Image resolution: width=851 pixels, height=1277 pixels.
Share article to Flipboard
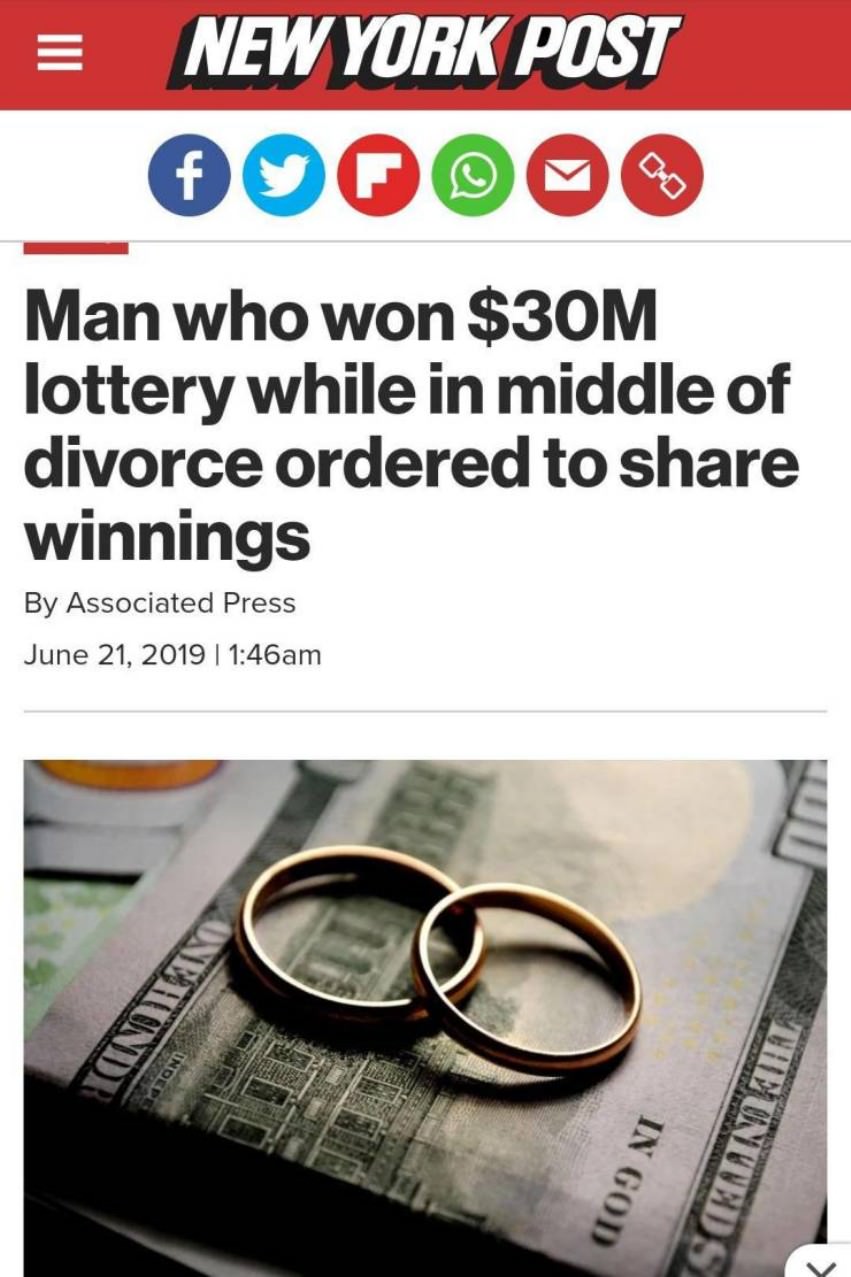point(378,176)
